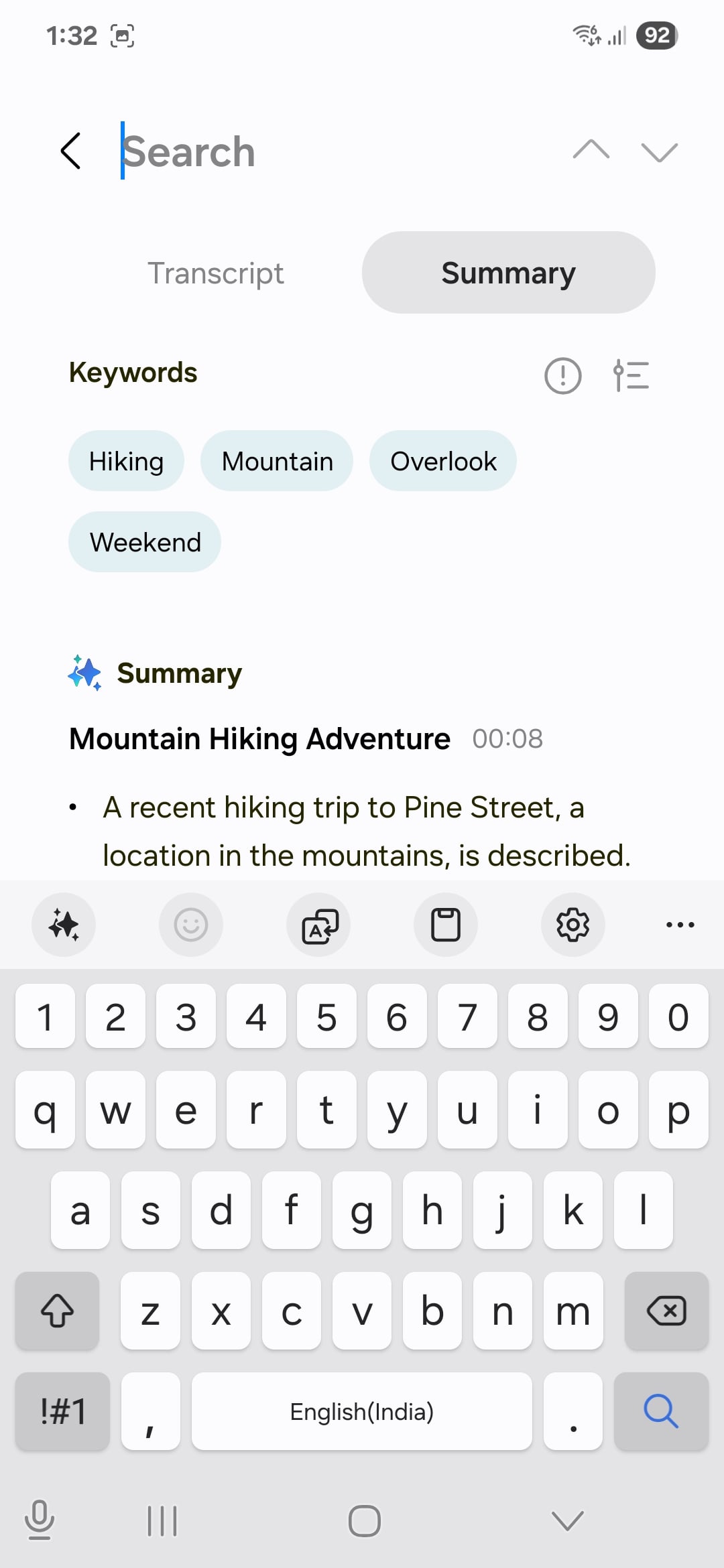This screenshot has width=724, height=1568.
Task: Open the keyboard AI sparkle tool
Action: pos(64,925)
